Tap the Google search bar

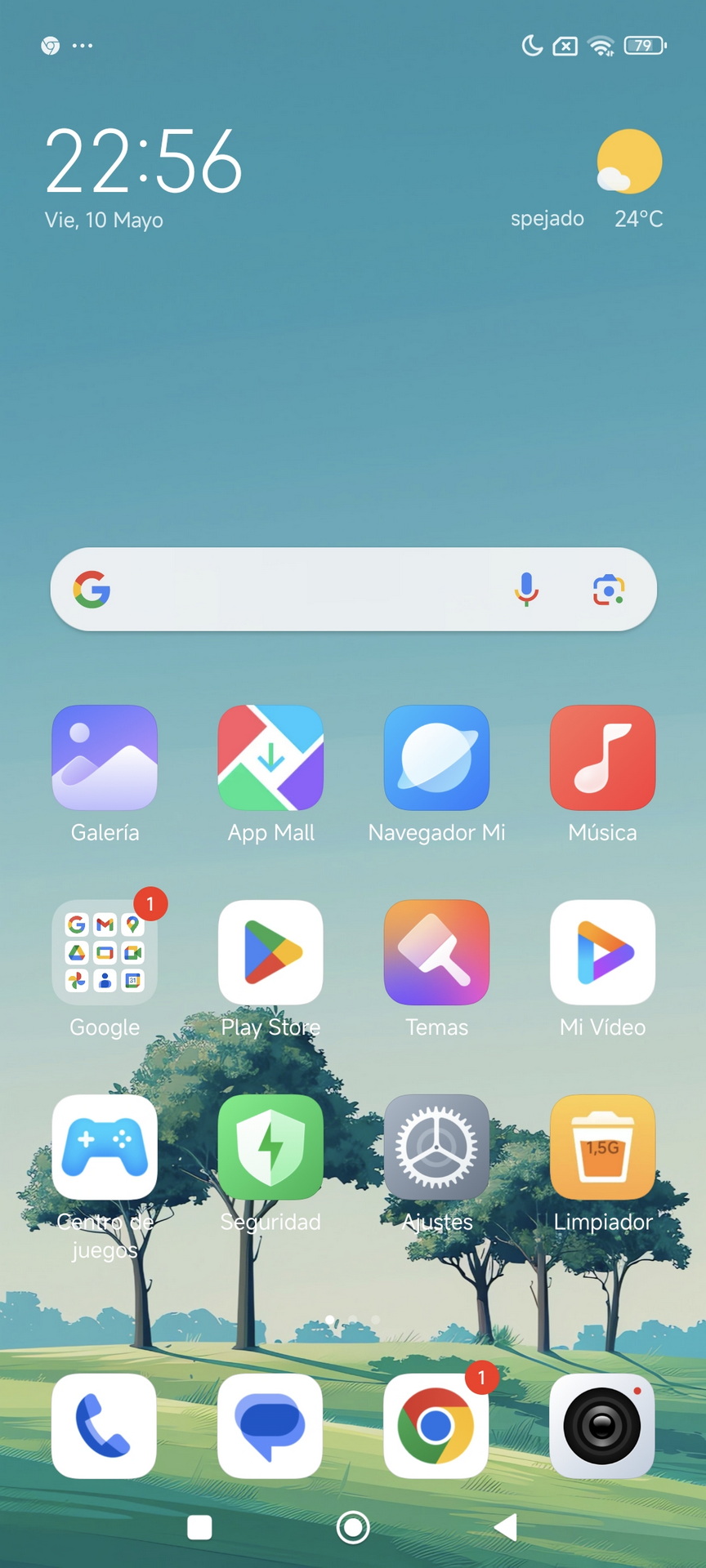click(x=353, y=589)
